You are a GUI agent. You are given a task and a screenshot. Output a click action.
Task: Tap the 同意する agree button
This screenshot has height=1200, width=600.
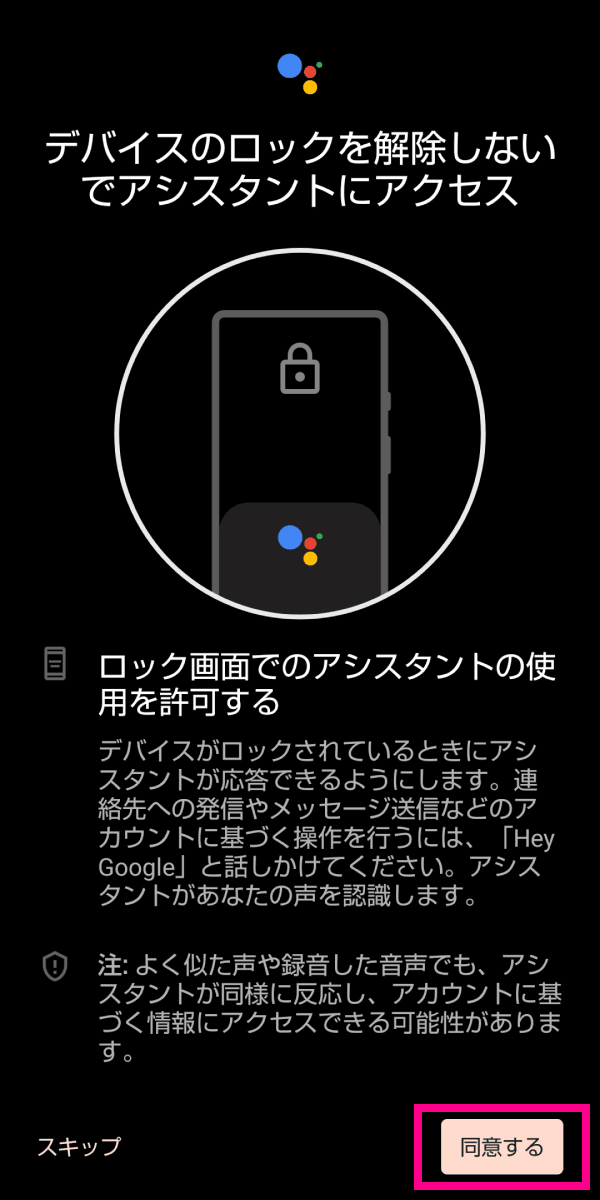[502, 1147]
